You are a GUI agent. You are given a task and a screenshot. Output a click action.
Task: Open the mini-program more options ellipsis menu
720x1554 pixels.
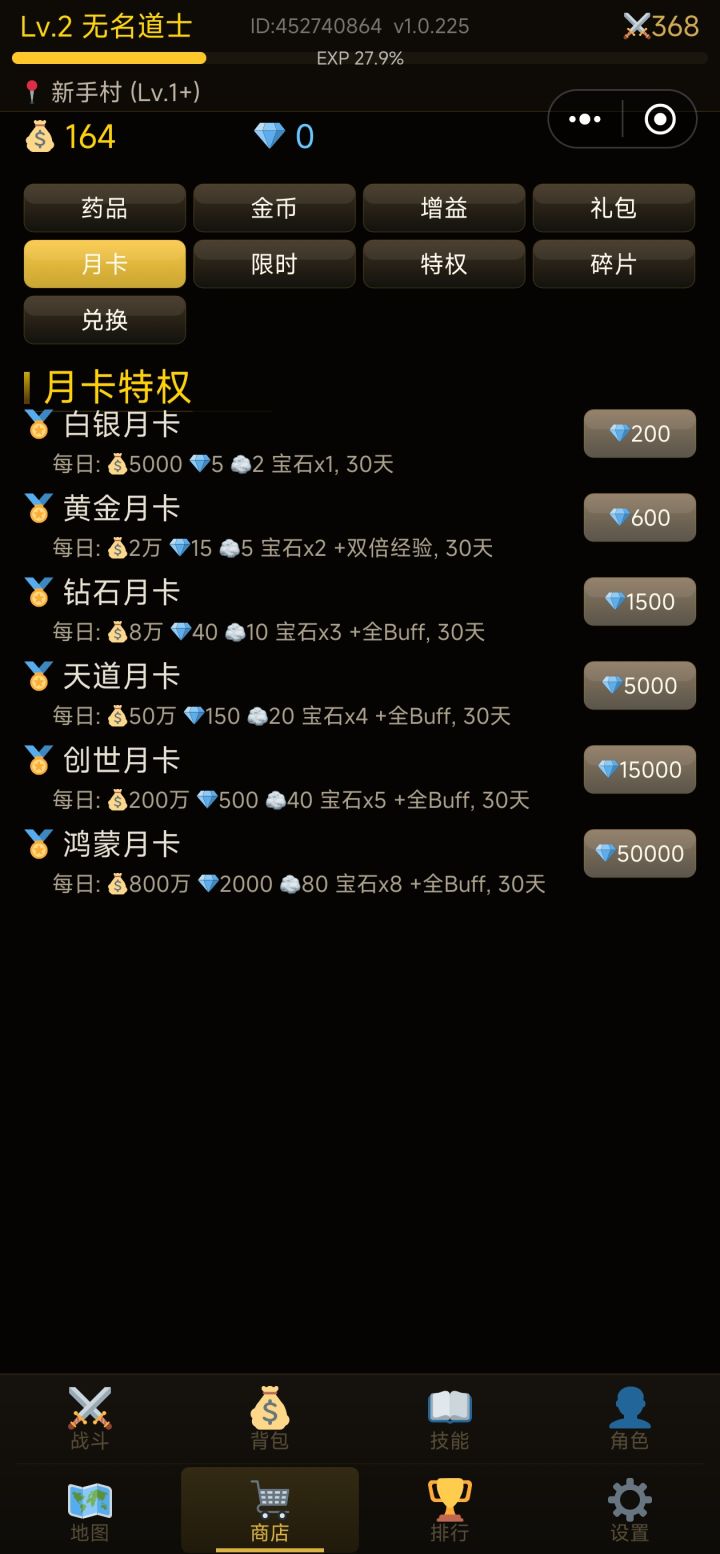tap(584, 118)
